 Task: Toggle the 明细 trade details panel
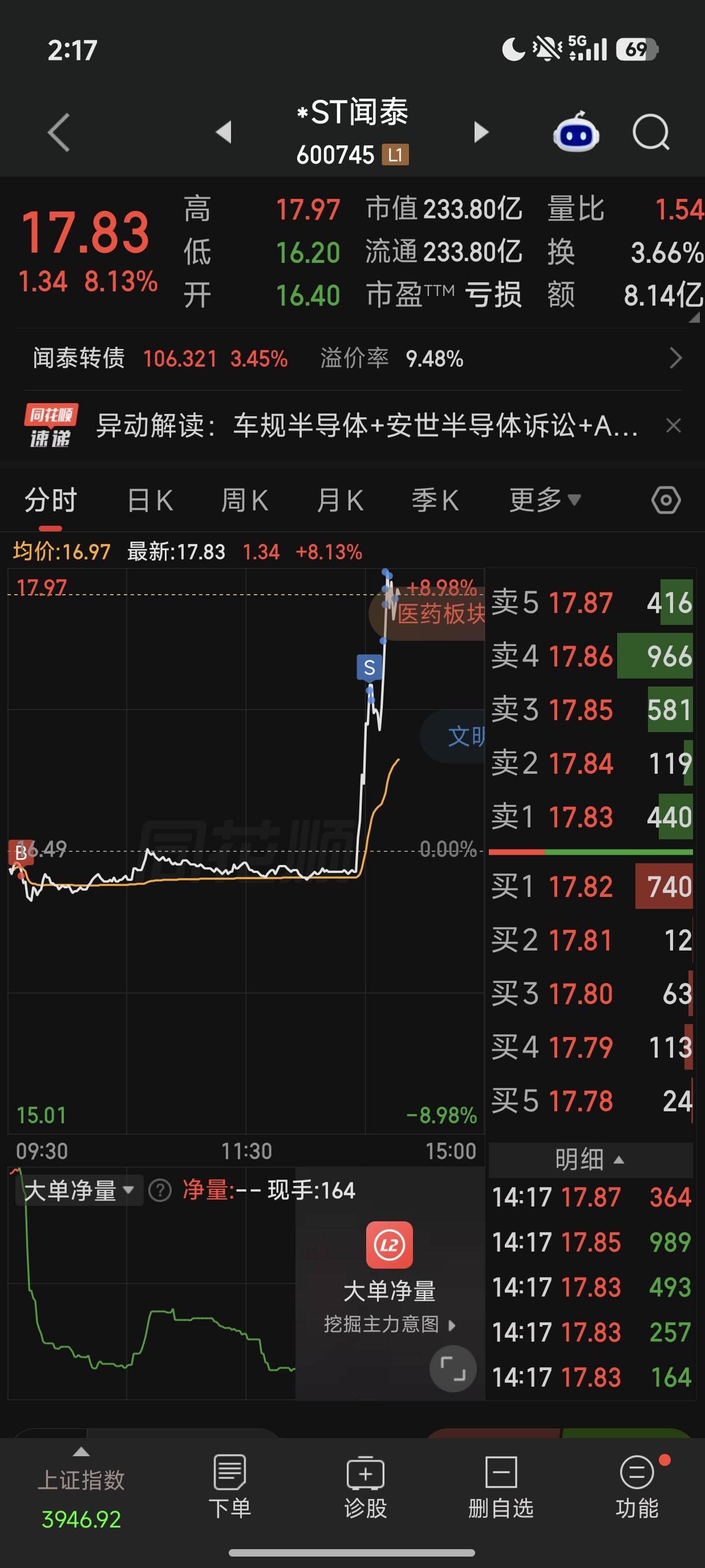pyautogui.click(x=590, y=1160)
